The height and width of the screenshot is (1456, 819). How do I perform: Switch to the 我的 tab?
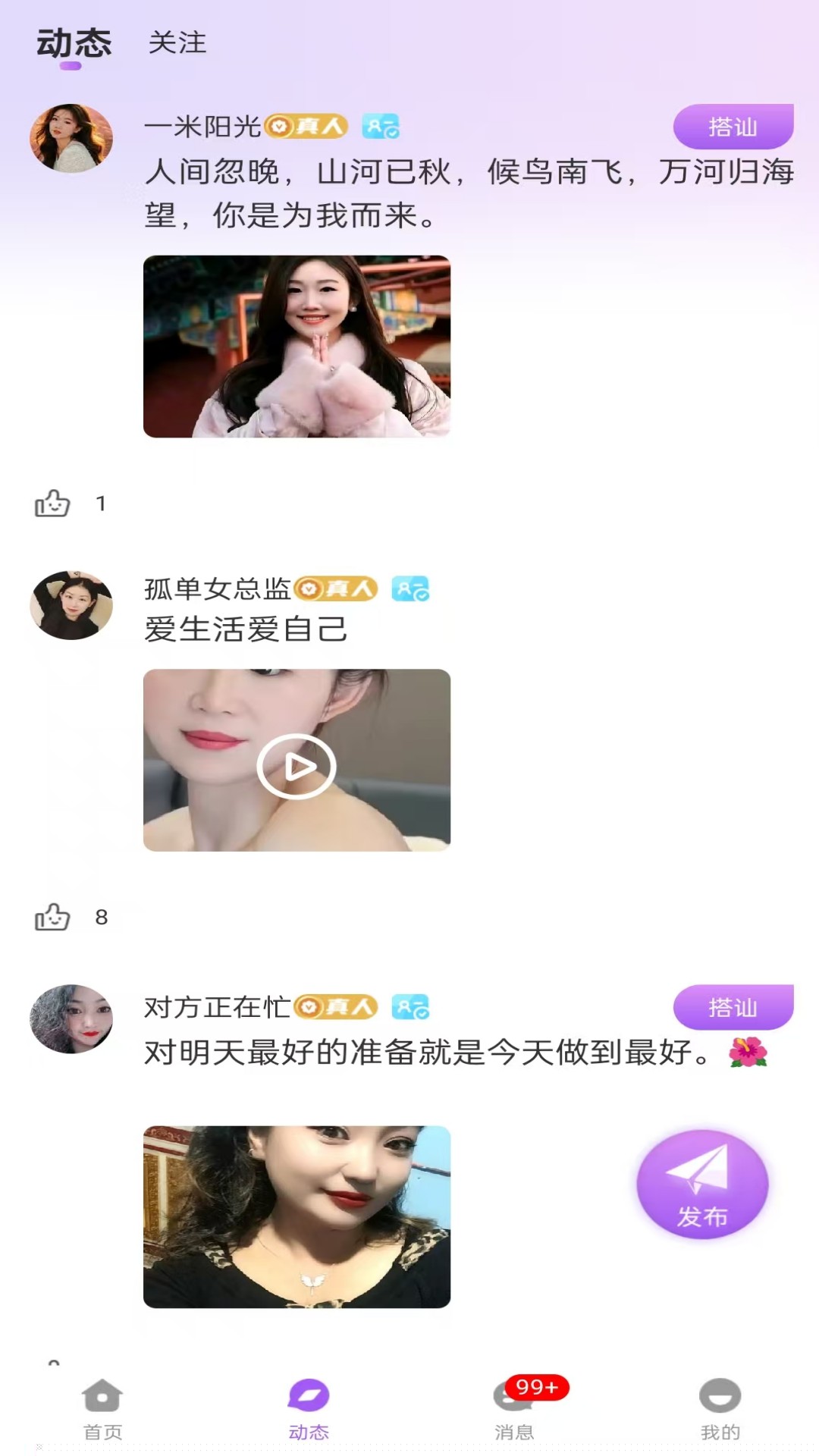coord(720,1408)
